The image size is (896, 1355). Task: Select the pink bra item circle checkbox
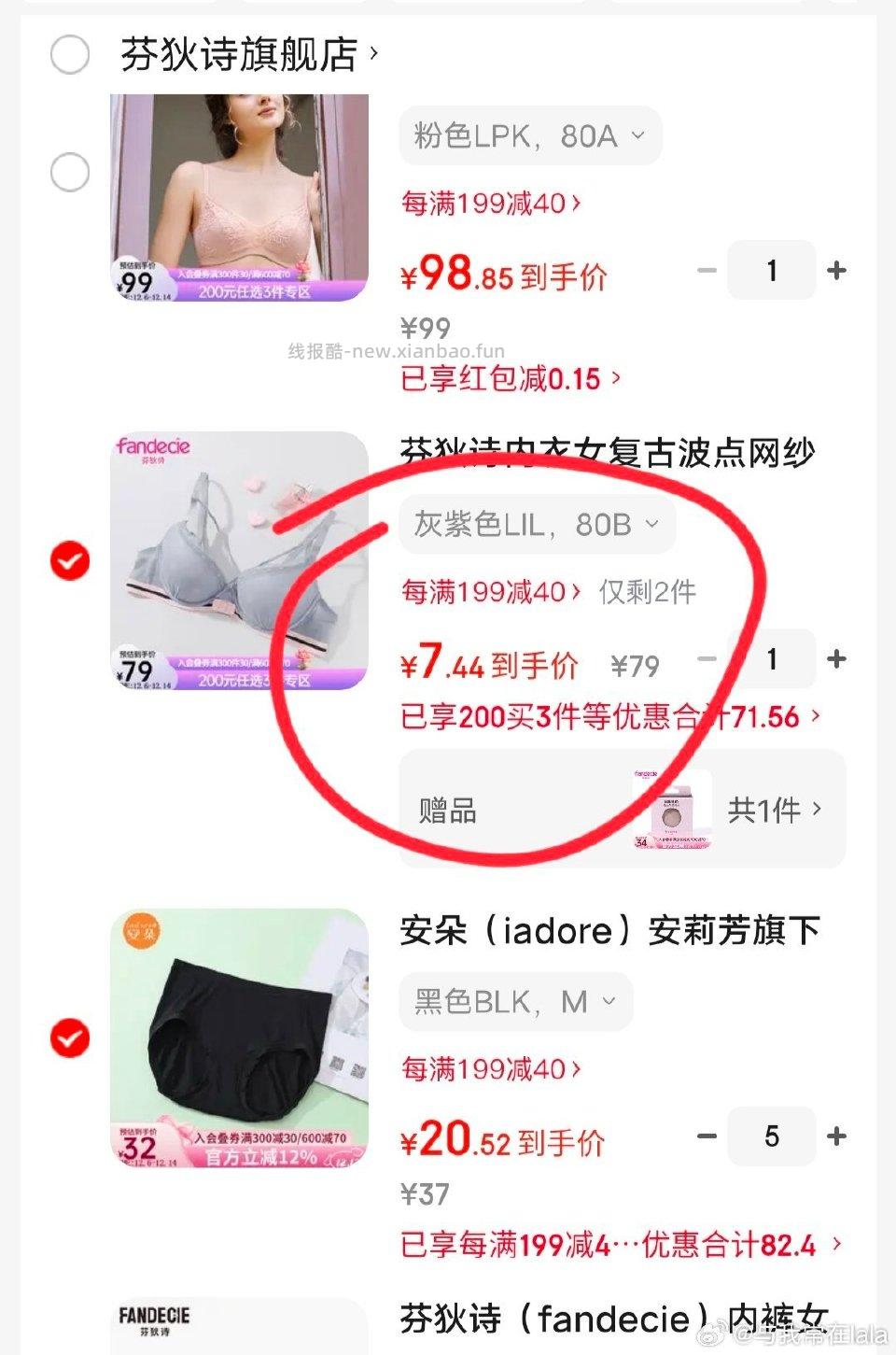tap(68, 173)
